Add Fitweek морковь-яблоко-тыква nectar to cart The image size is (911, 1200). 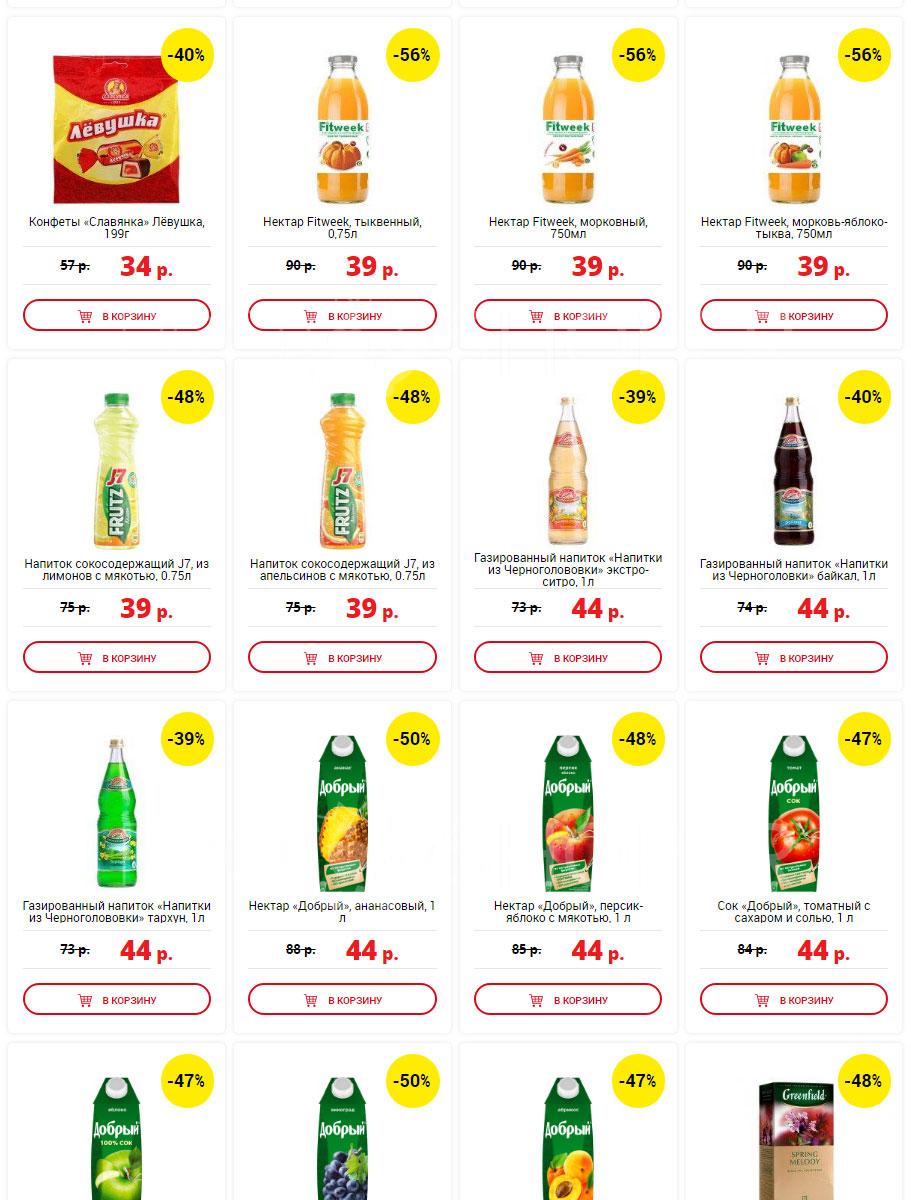point(794,316)
